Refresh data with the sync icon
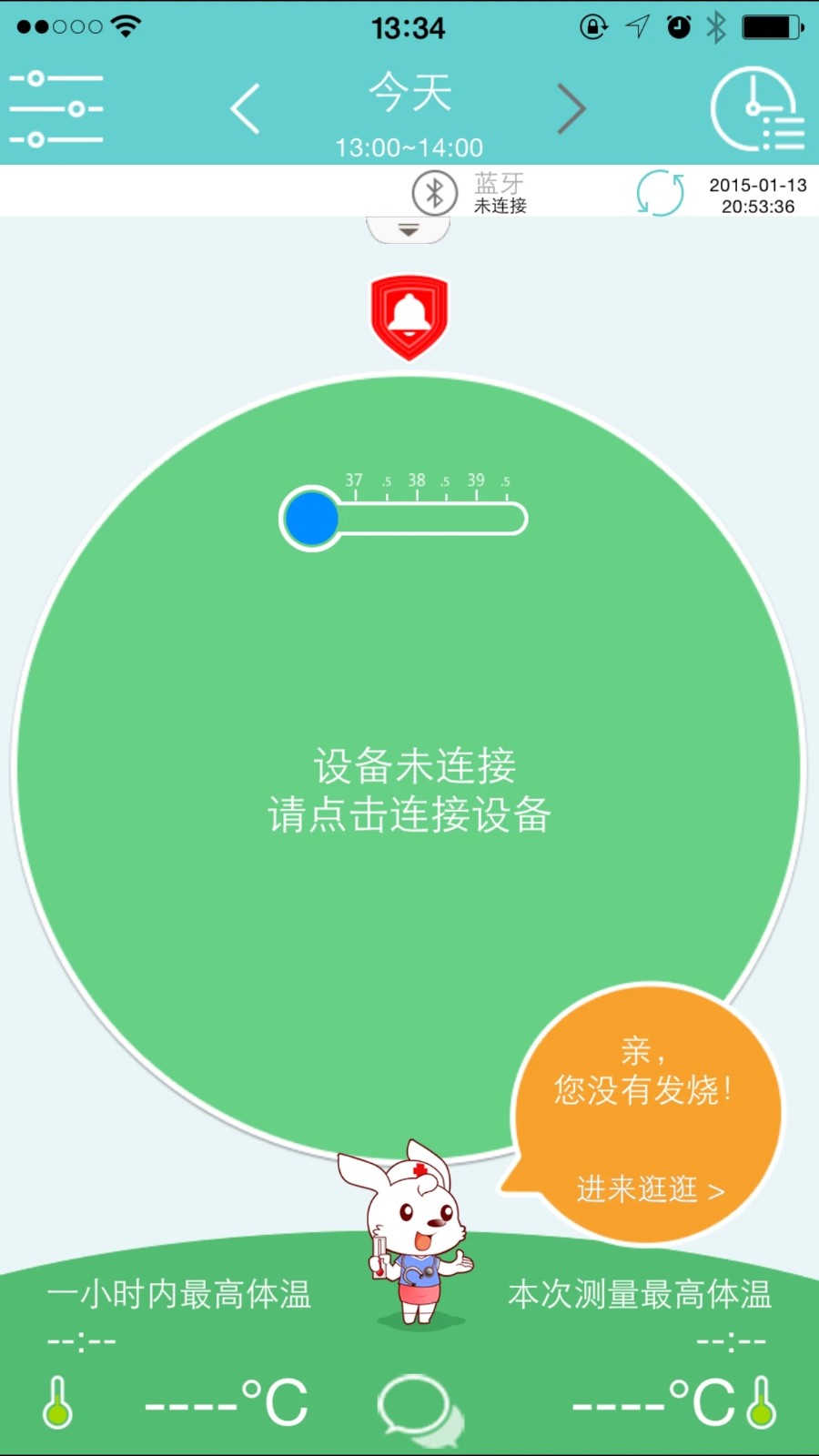The height and width of the screenshot is (1456, 819). [x=660, y=193]
